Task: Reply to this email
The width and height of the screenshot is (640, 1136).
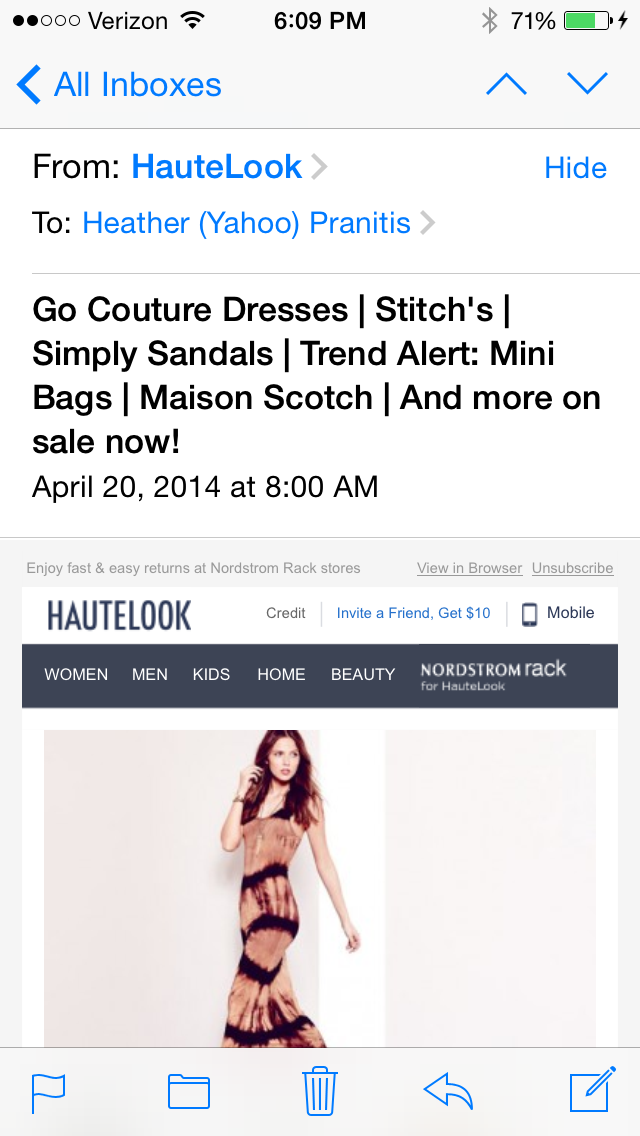Action: click(447, 1091)
